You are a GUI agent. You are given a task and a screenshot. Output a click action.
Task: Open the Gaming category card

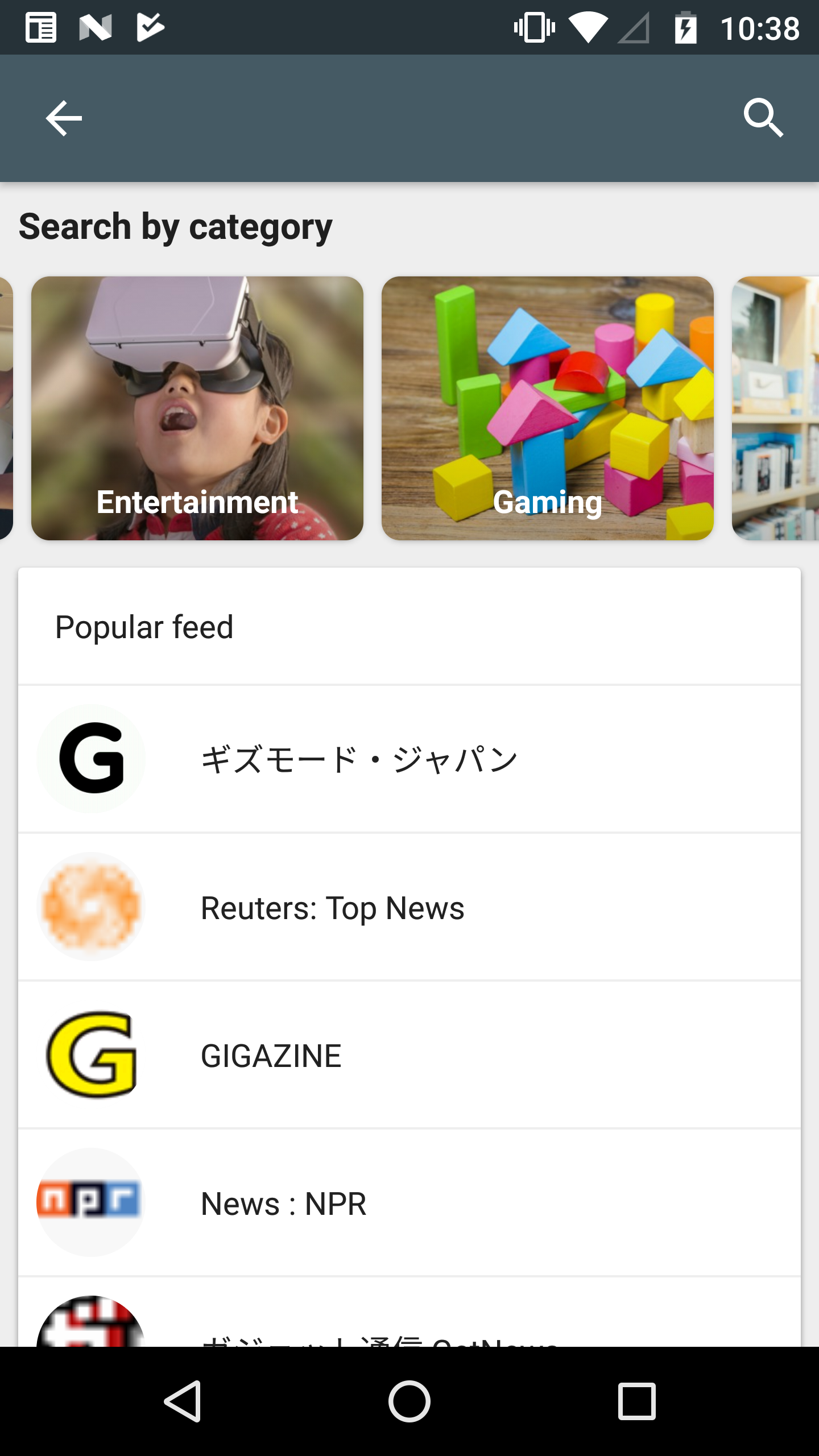(x=547, y=408)
